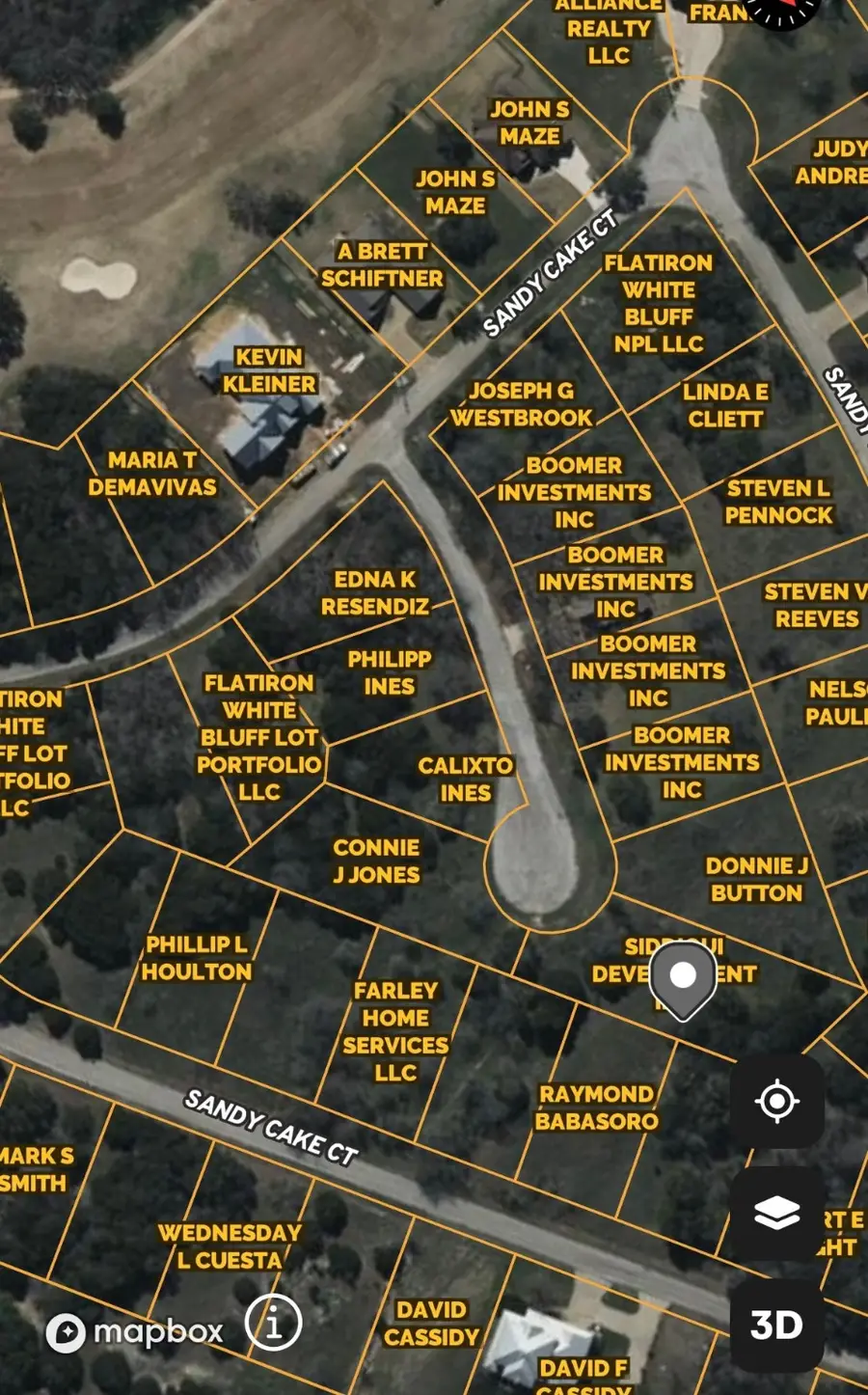Select Kevin Kleiner's parcel
The image size is (868, 1395).
tap(269, 370)
